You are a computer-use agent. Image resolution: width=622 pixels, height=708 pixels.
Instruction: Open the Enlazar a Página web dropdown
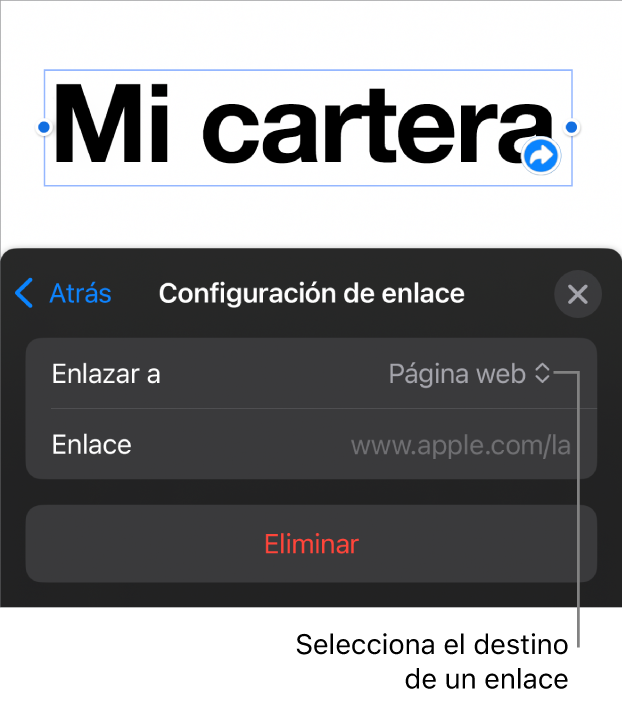469,374
